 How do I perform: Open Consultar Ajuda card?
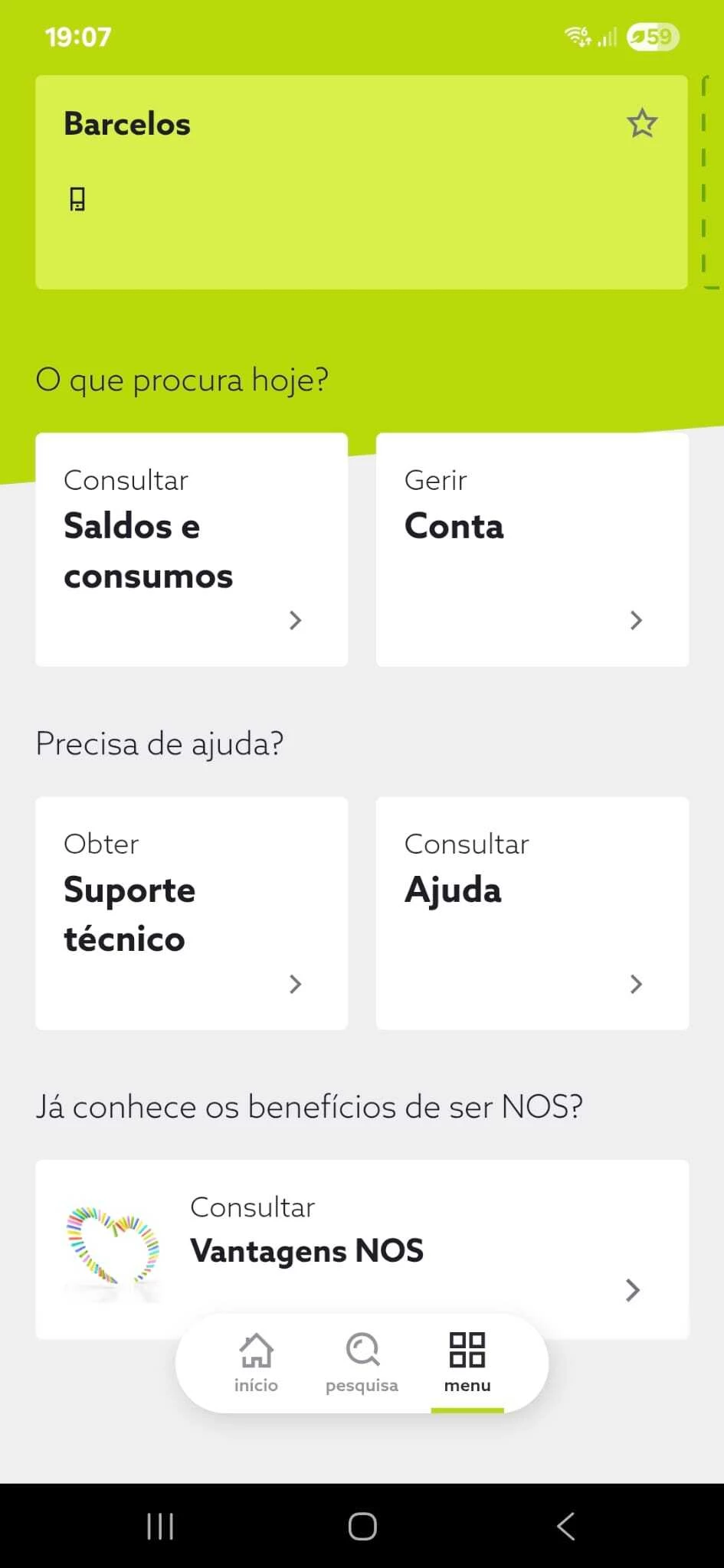click(532, 913)
